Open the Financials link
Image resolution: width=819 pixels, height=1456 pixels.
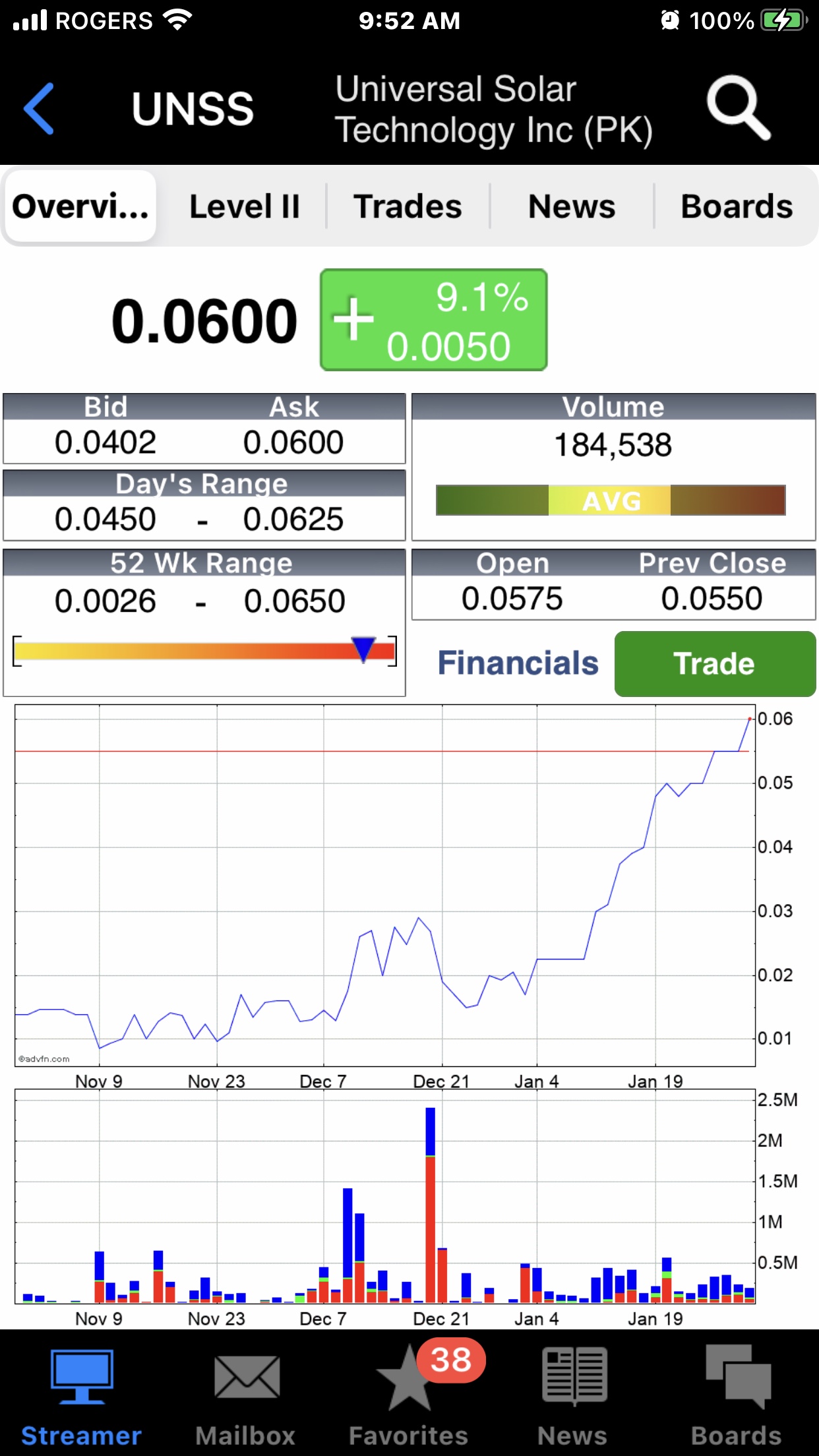point(518,663)
